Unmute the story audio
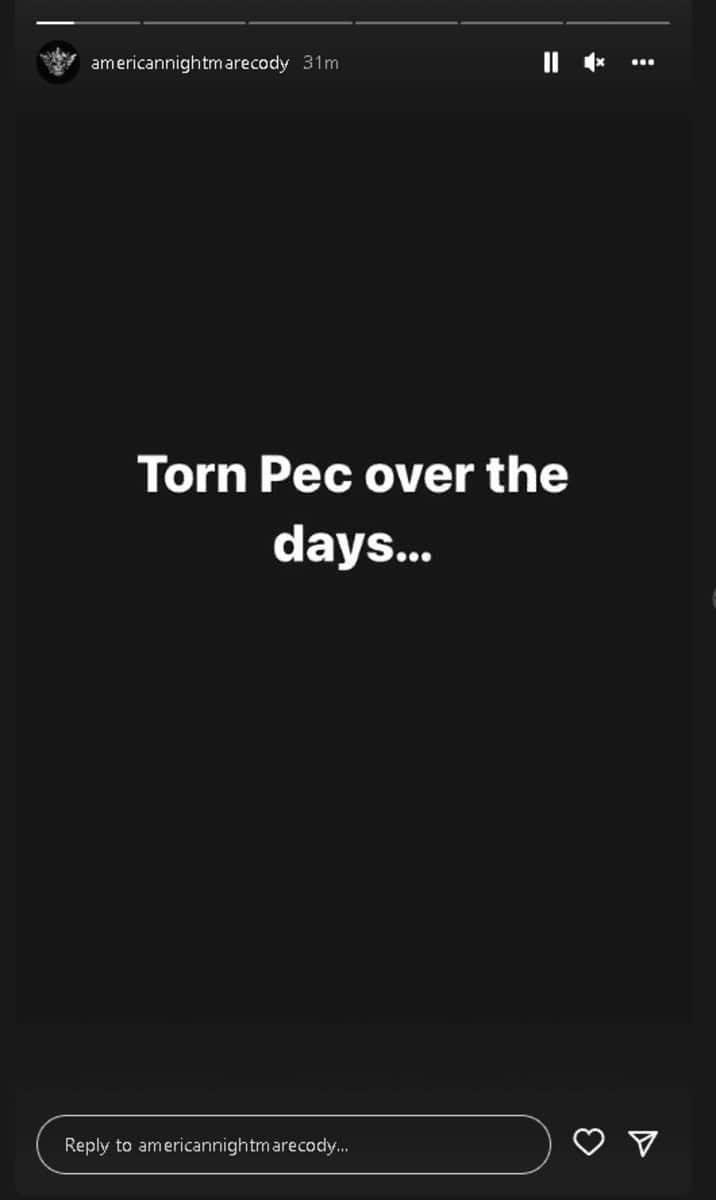This screenshot has width=716, height=1200. pyautogui.click(x=594, y=63)
